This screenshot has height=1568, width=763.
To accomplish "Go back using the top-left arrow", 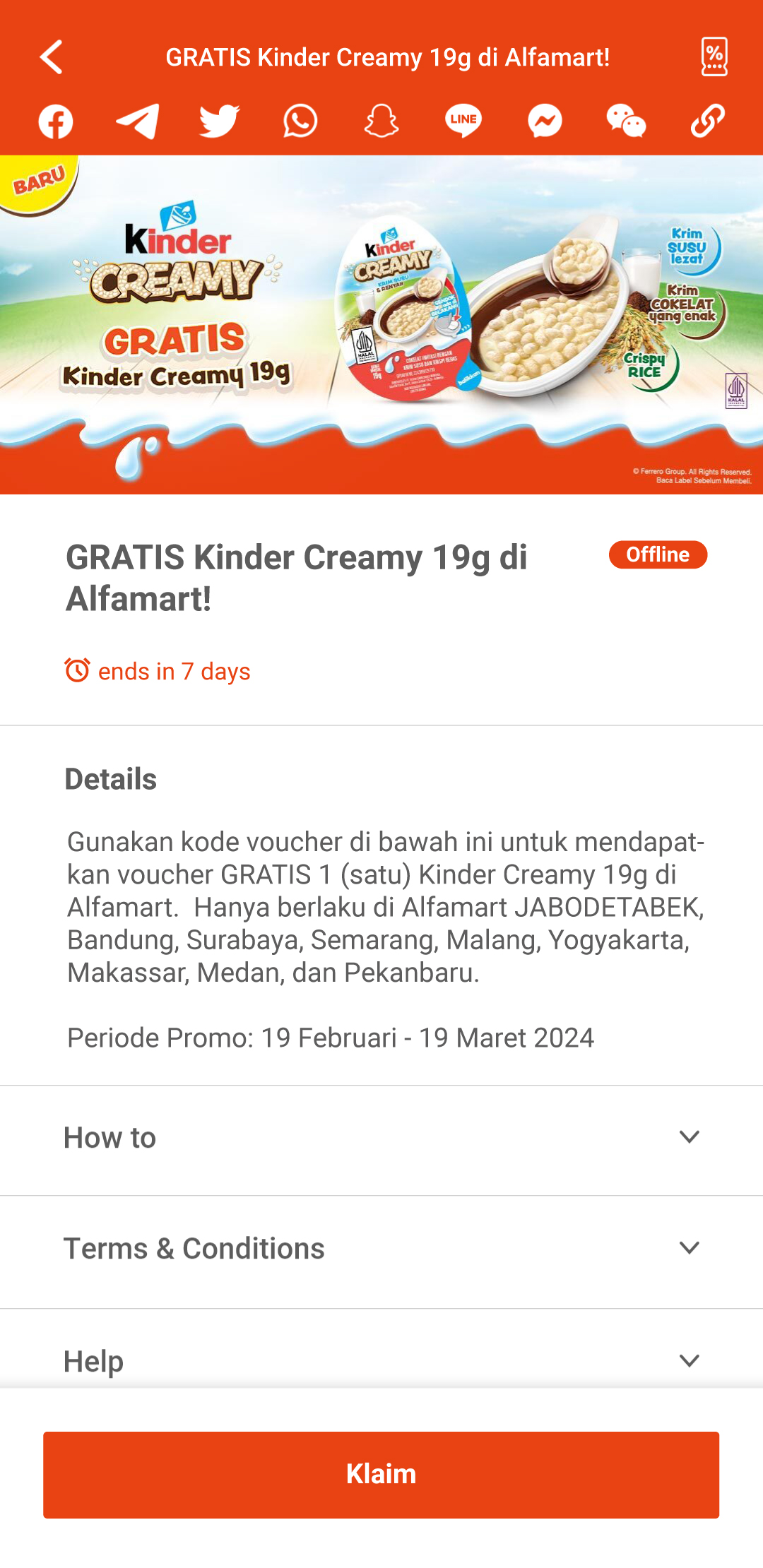I will [52, 57].
